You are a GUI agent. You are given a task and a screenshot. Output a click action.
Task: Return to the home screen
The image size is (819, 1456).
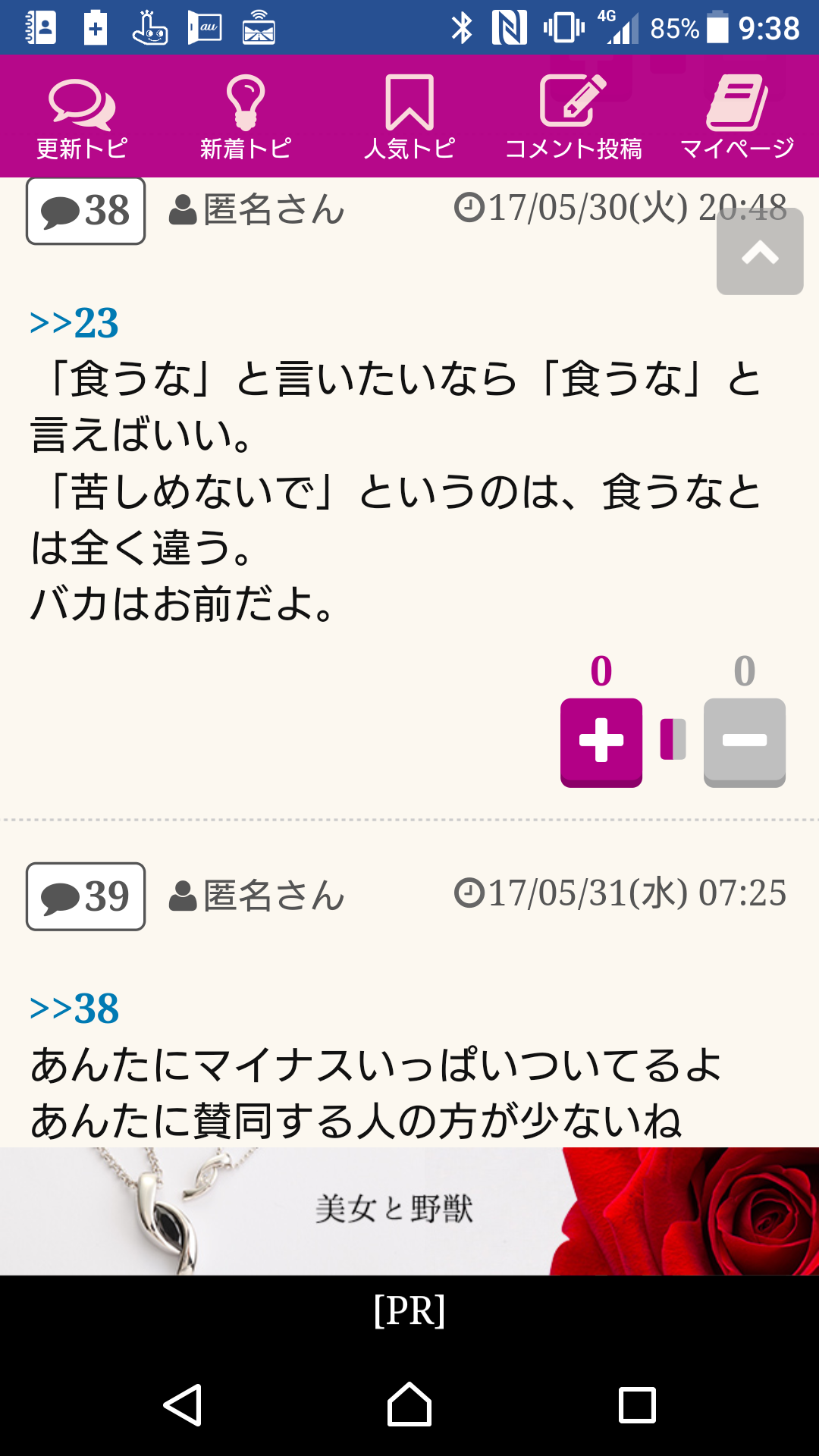pyautogui.click(x=409, y=1405)
